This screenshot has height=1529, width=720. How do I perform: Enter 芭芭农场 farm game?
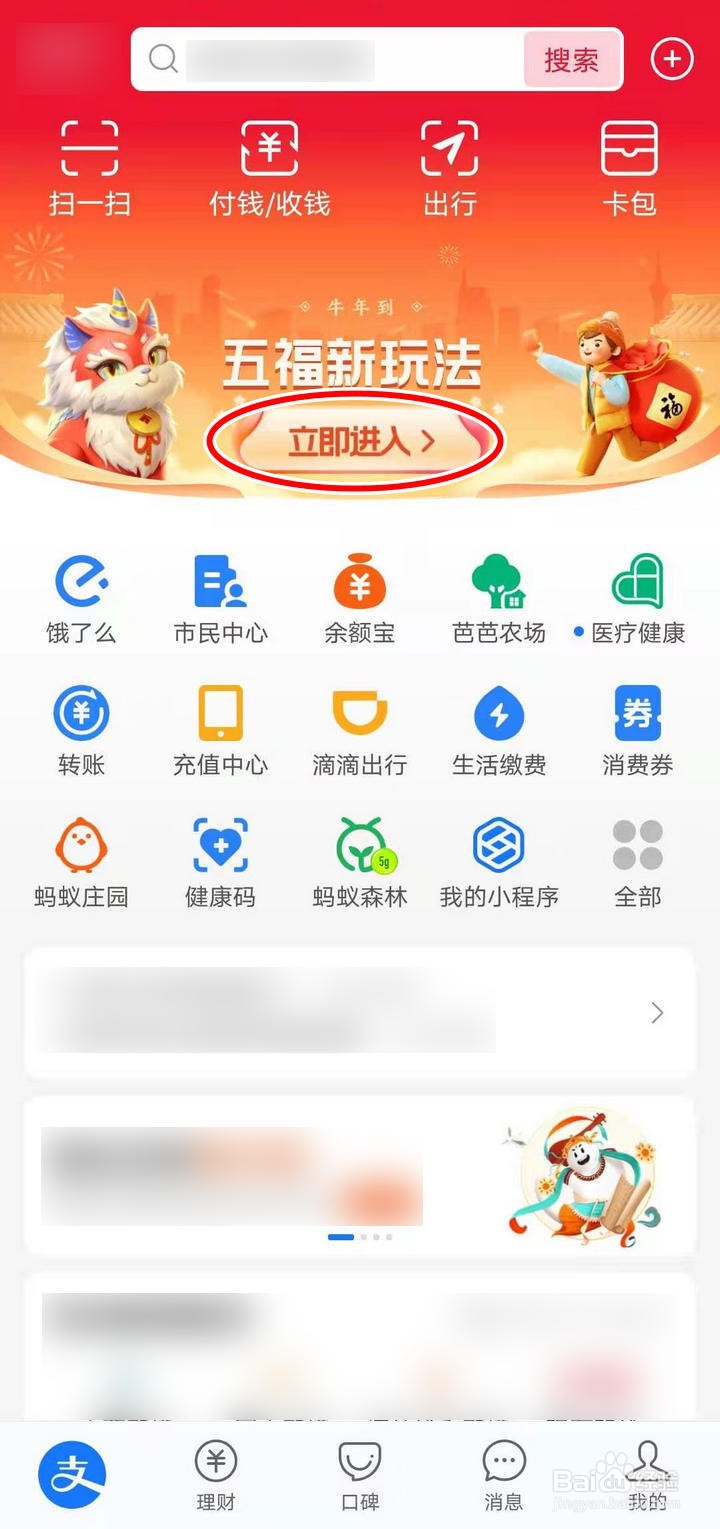click(x=497, y=598)
